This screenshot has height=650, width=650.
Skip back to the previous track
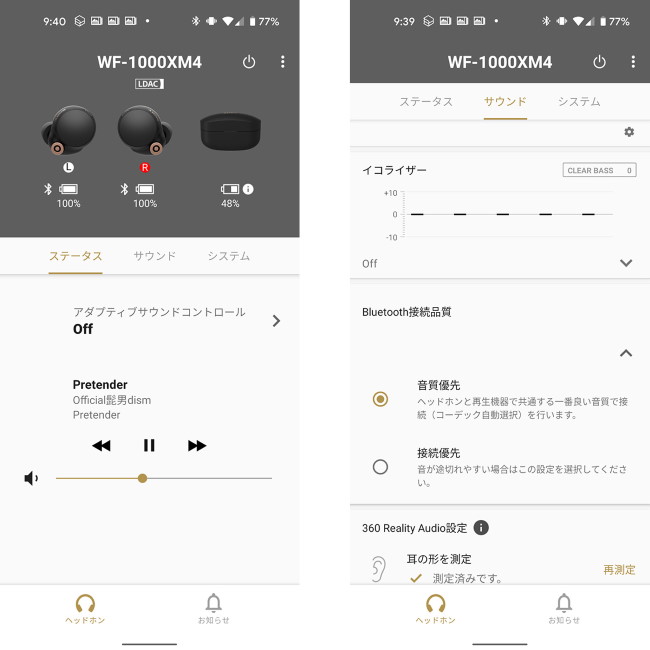pyautogui.click(x=101, y=446)
